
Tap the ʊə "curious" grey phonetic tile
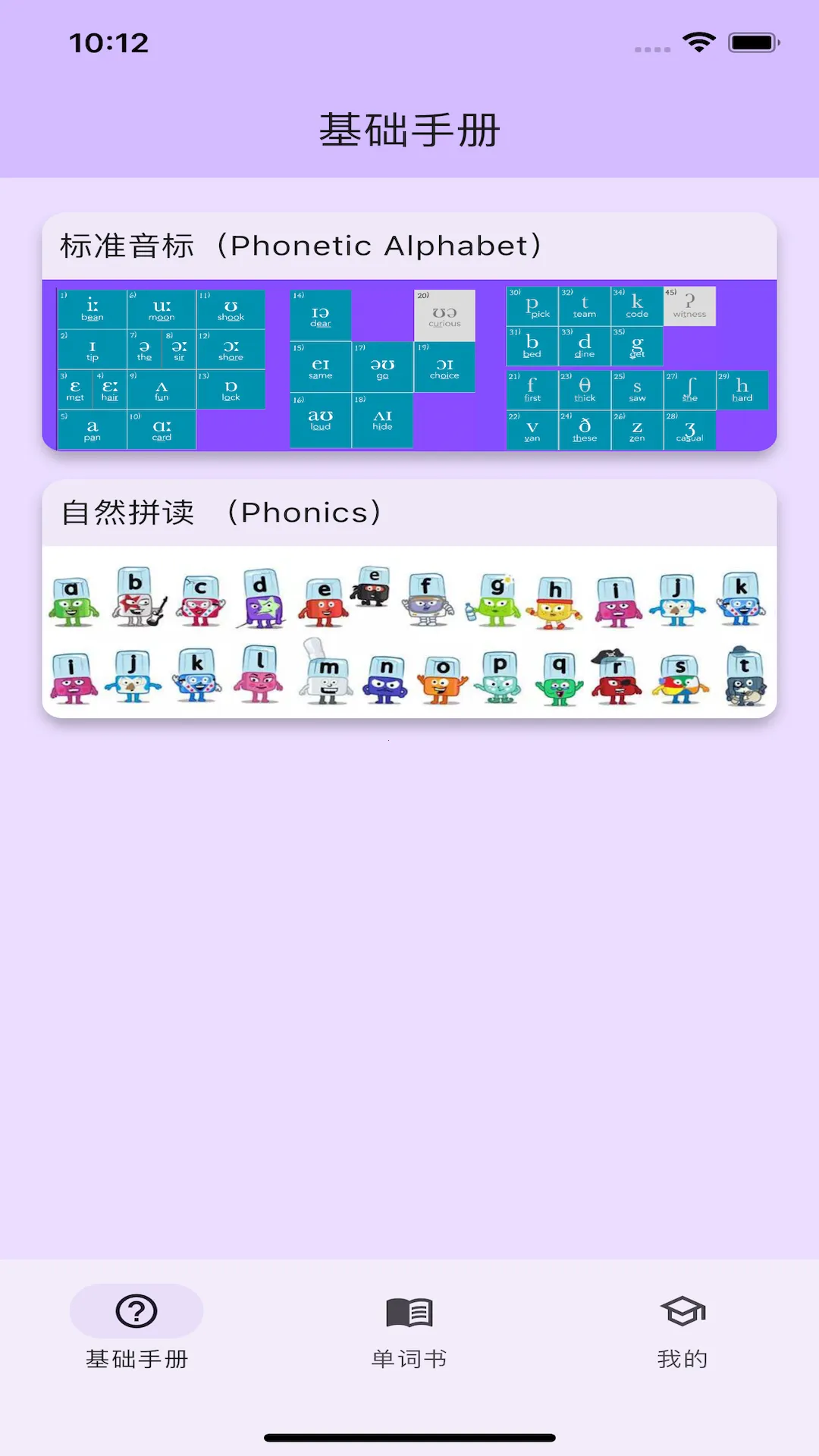point(445,315)
